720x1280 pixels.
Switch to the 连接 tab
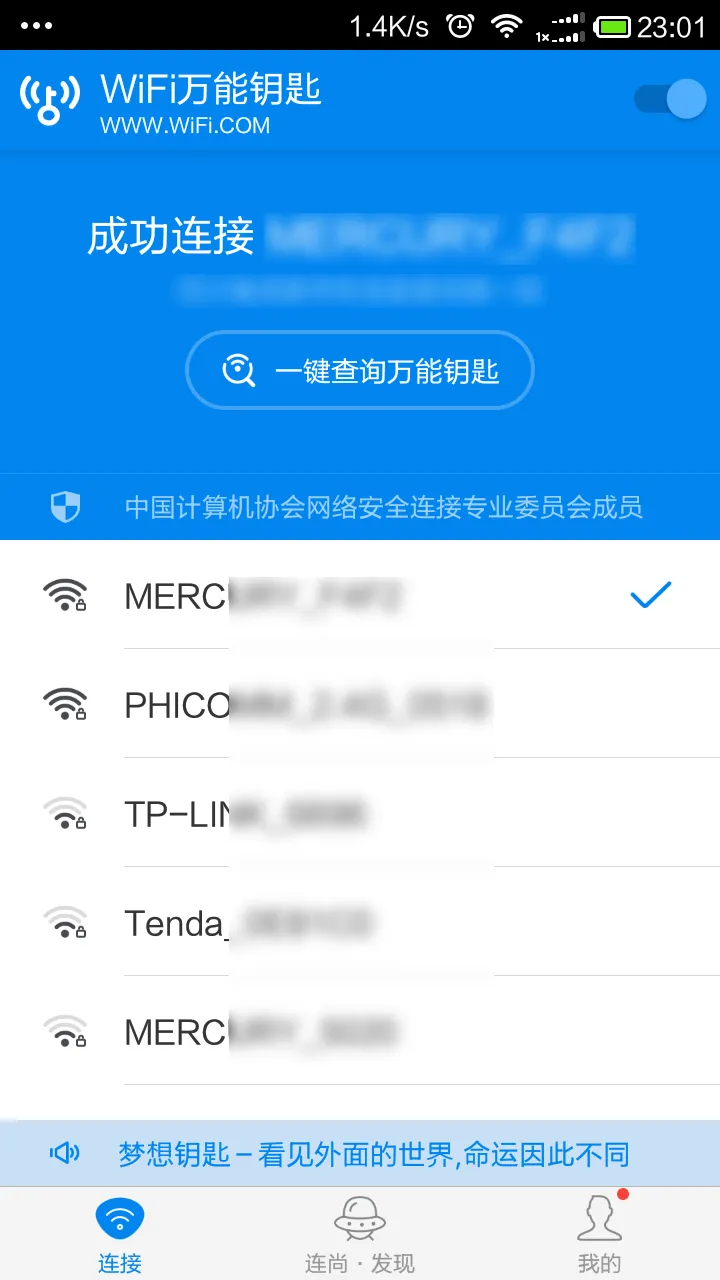pyautogui.click(x=120, y=1234)
